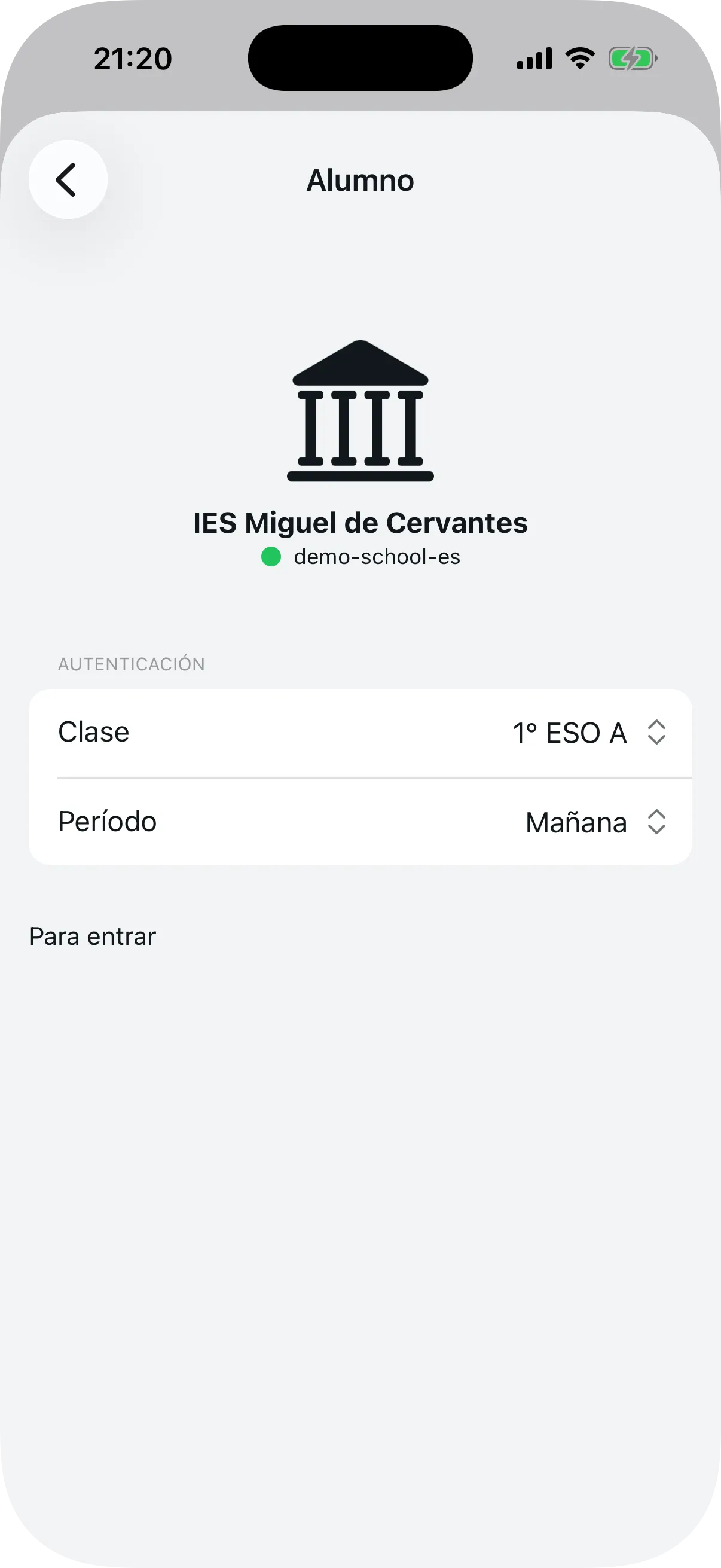Select the Mañana period value
721x1568 pixels.
[575, 822]
